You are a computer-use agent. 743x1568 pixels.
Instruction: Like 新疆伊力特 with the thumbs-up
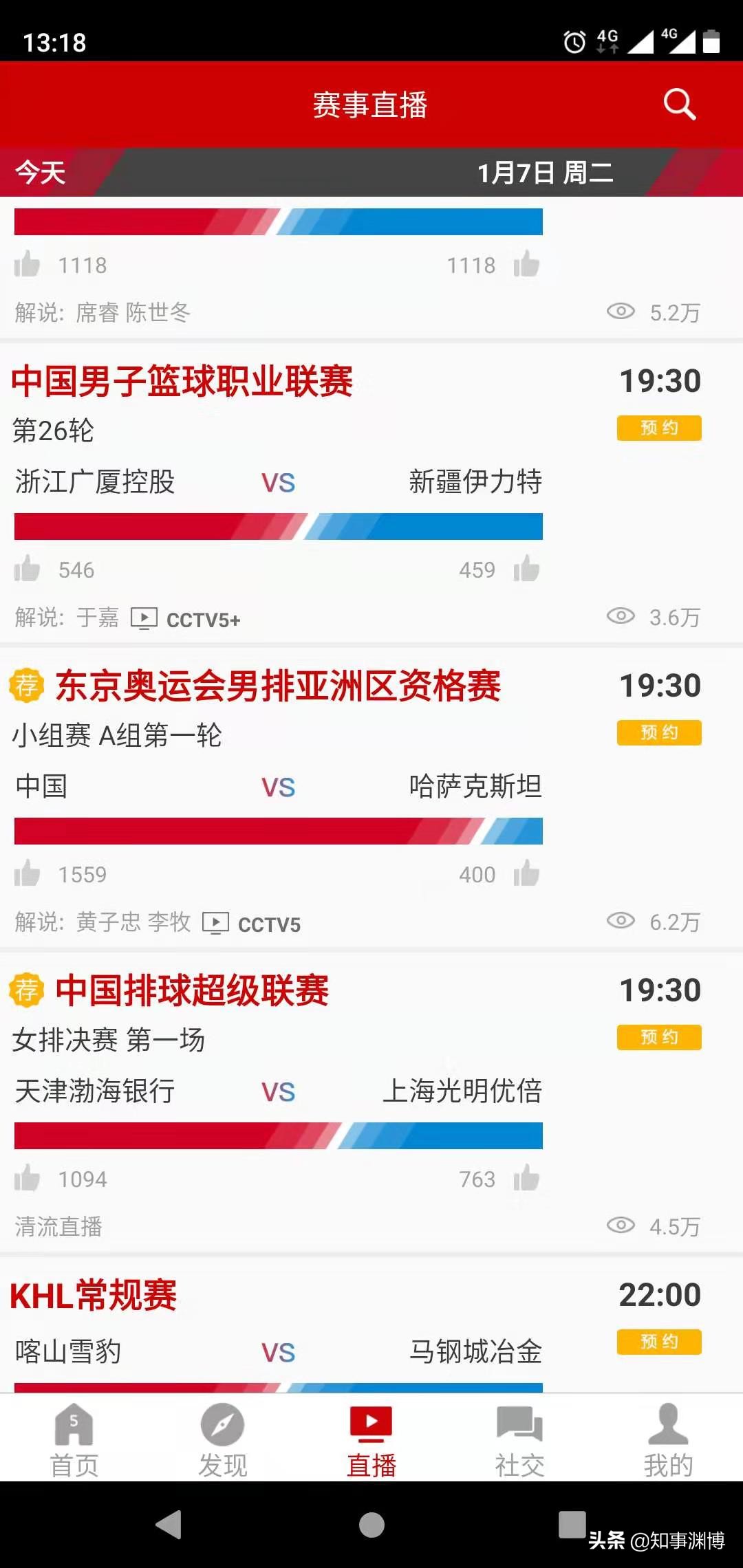click(x=526, y=569)
